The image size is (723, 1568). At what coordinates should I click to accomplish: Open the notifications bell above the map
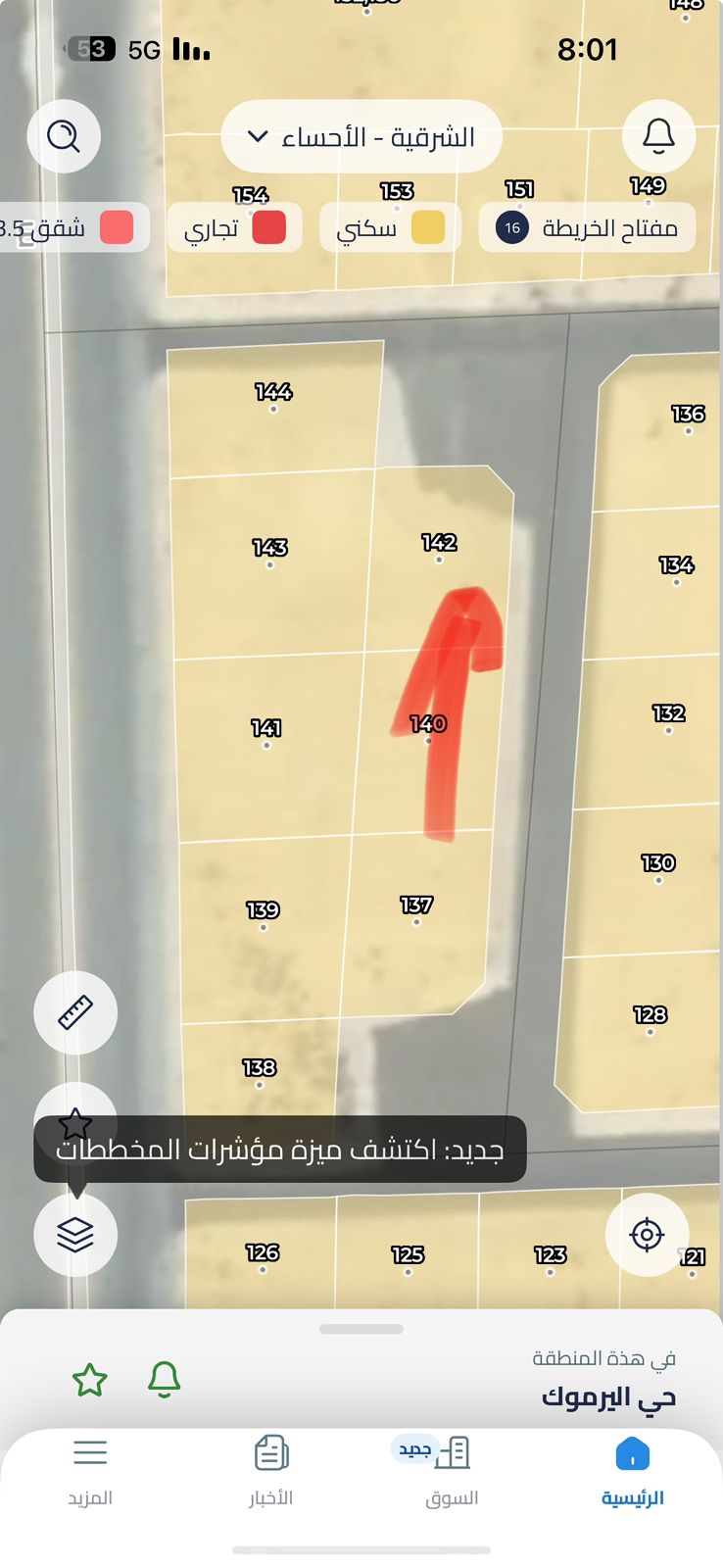pyautogui.click(x=658, y=136)
